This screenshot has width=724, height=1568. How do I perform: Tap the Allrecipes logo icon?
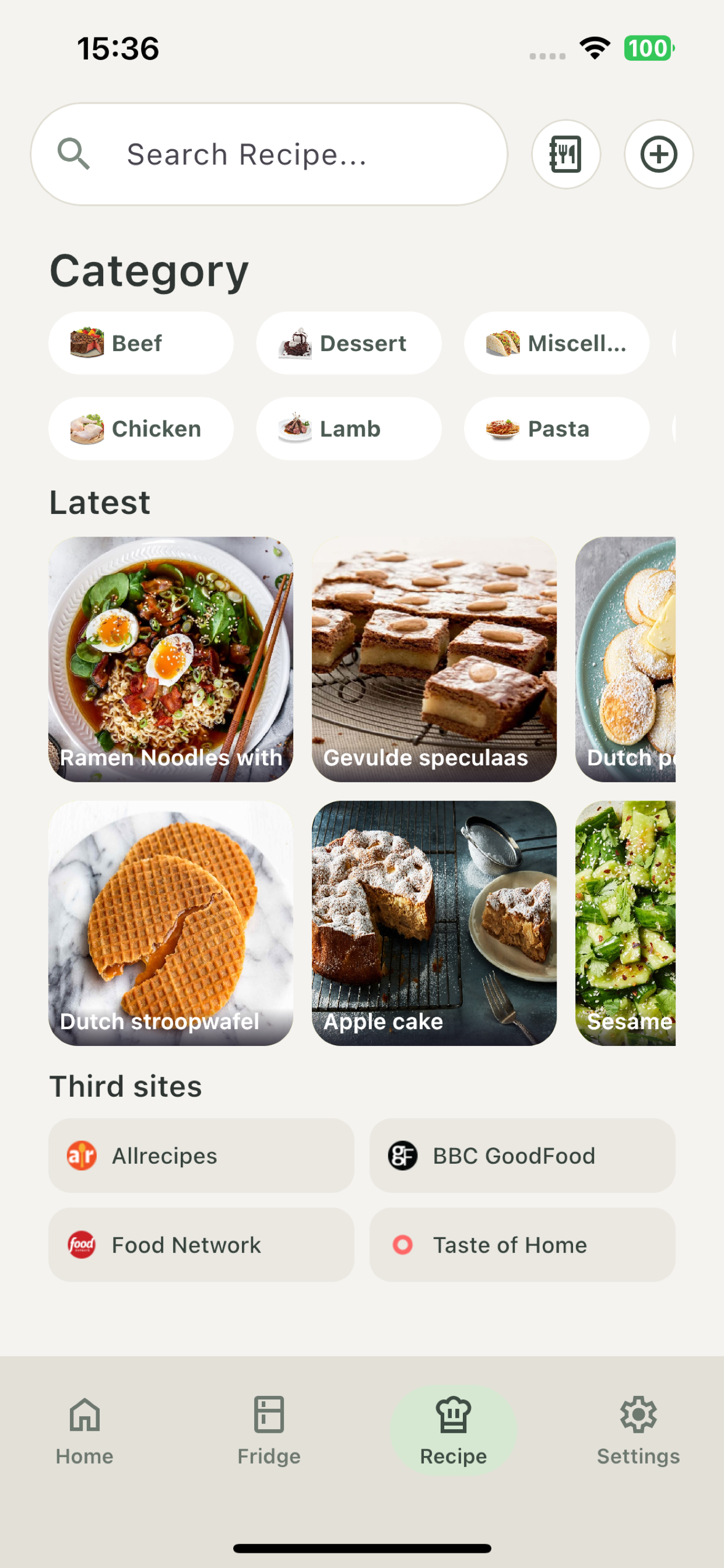pos(82,1156)
